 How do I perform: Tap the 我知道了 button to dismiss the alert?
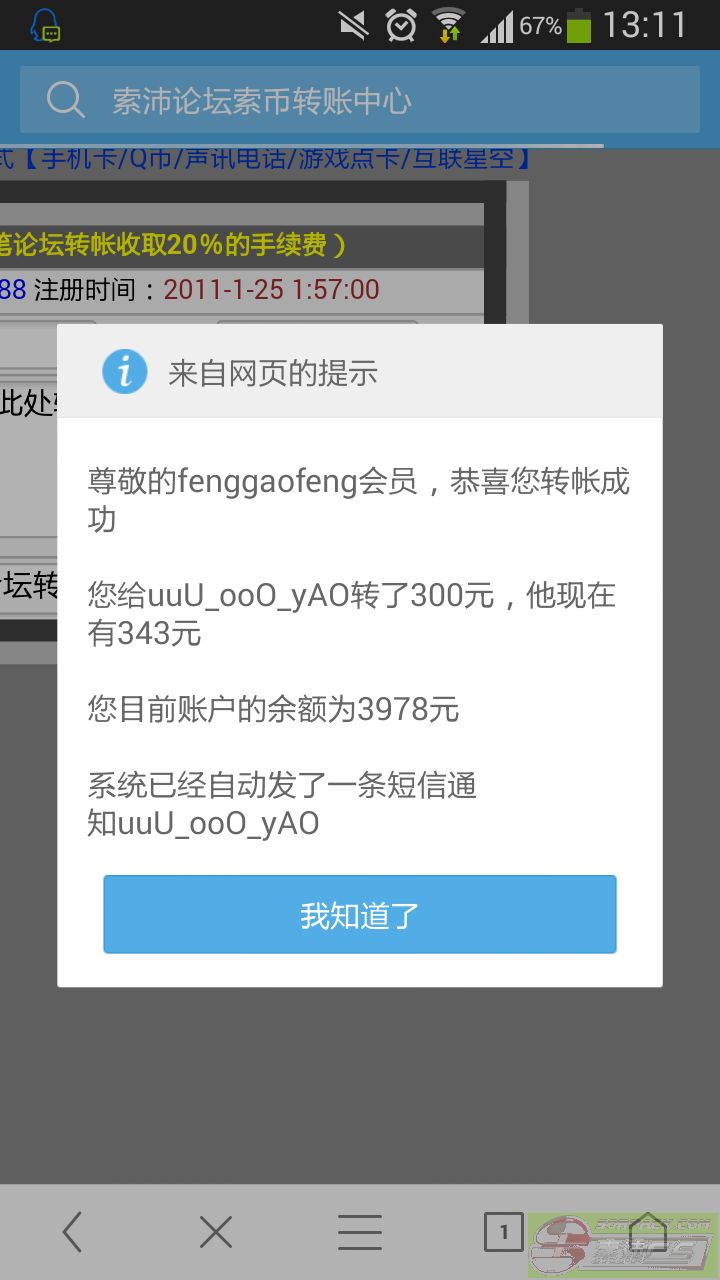click(359, 915)
